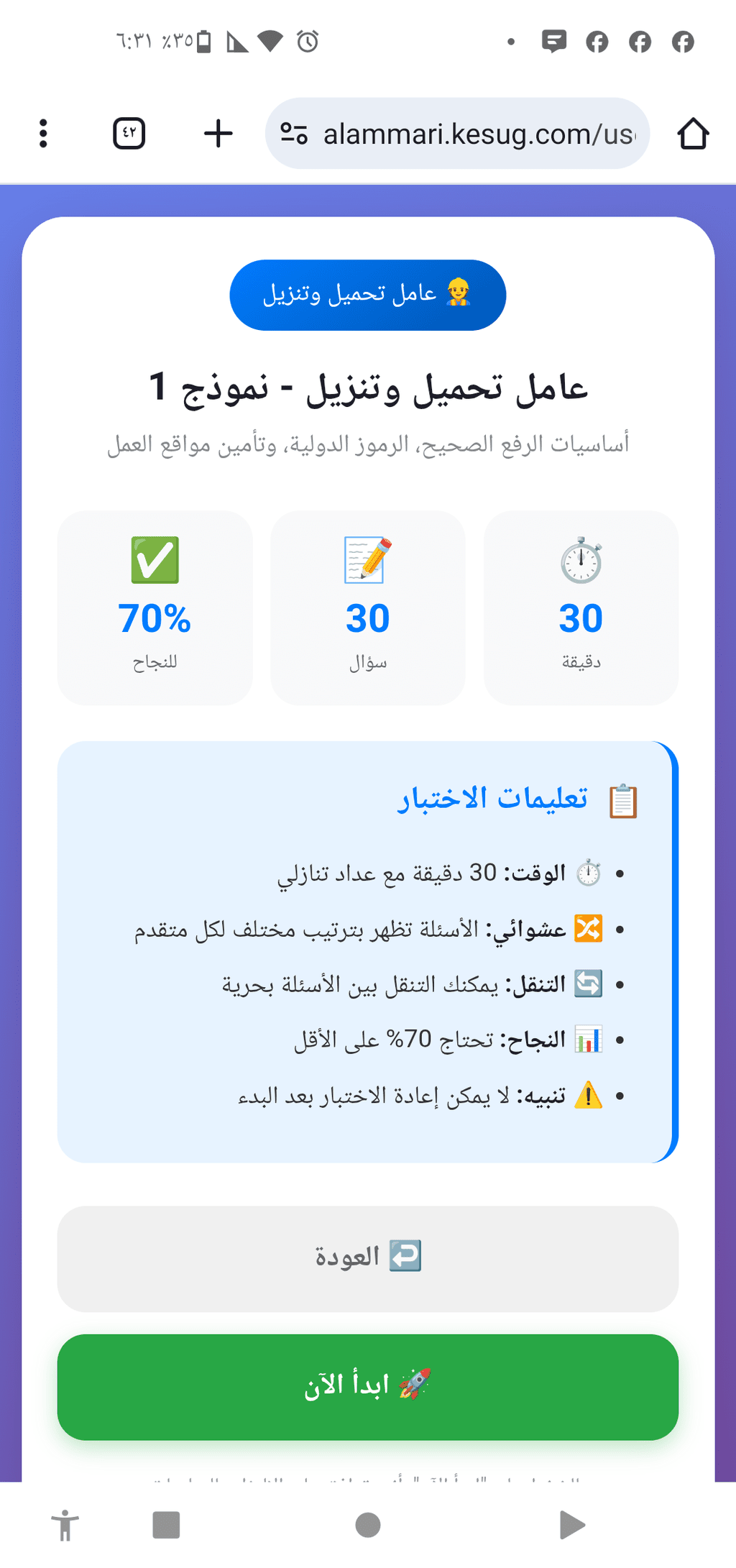736x1568 pixels.
Task: Tap the العودة back button
Action: tap(368, 1259)
